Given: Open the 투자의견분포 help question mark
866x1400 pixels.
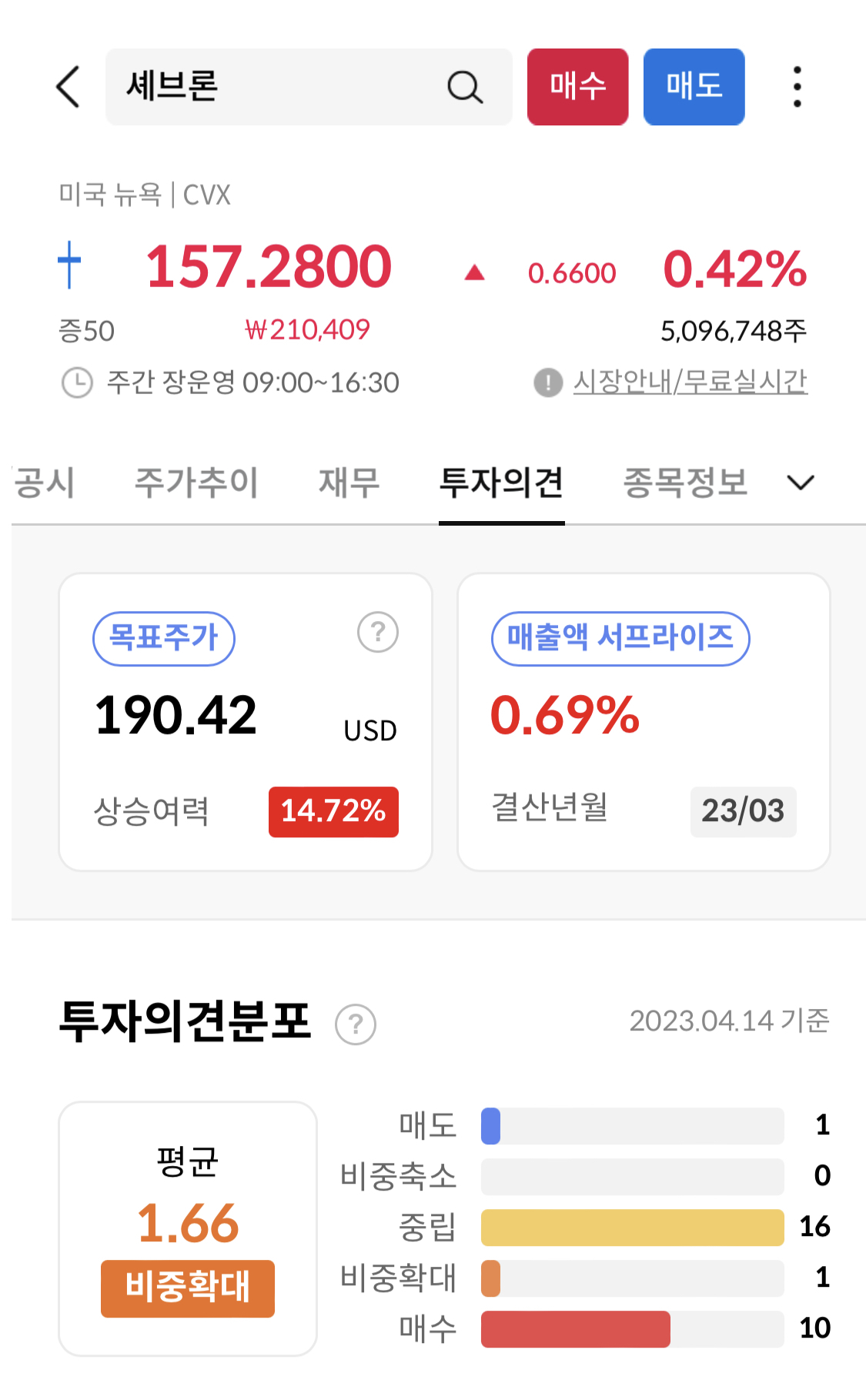Looking at the screenshot, I should 355,1023.
